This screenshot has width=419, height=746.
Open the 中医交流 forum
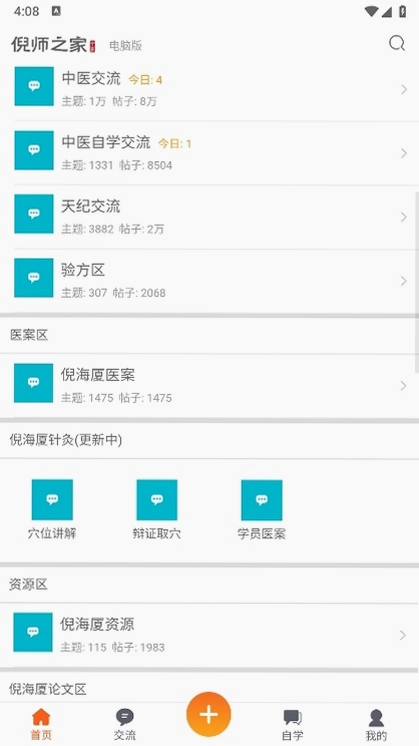point(209,89)
